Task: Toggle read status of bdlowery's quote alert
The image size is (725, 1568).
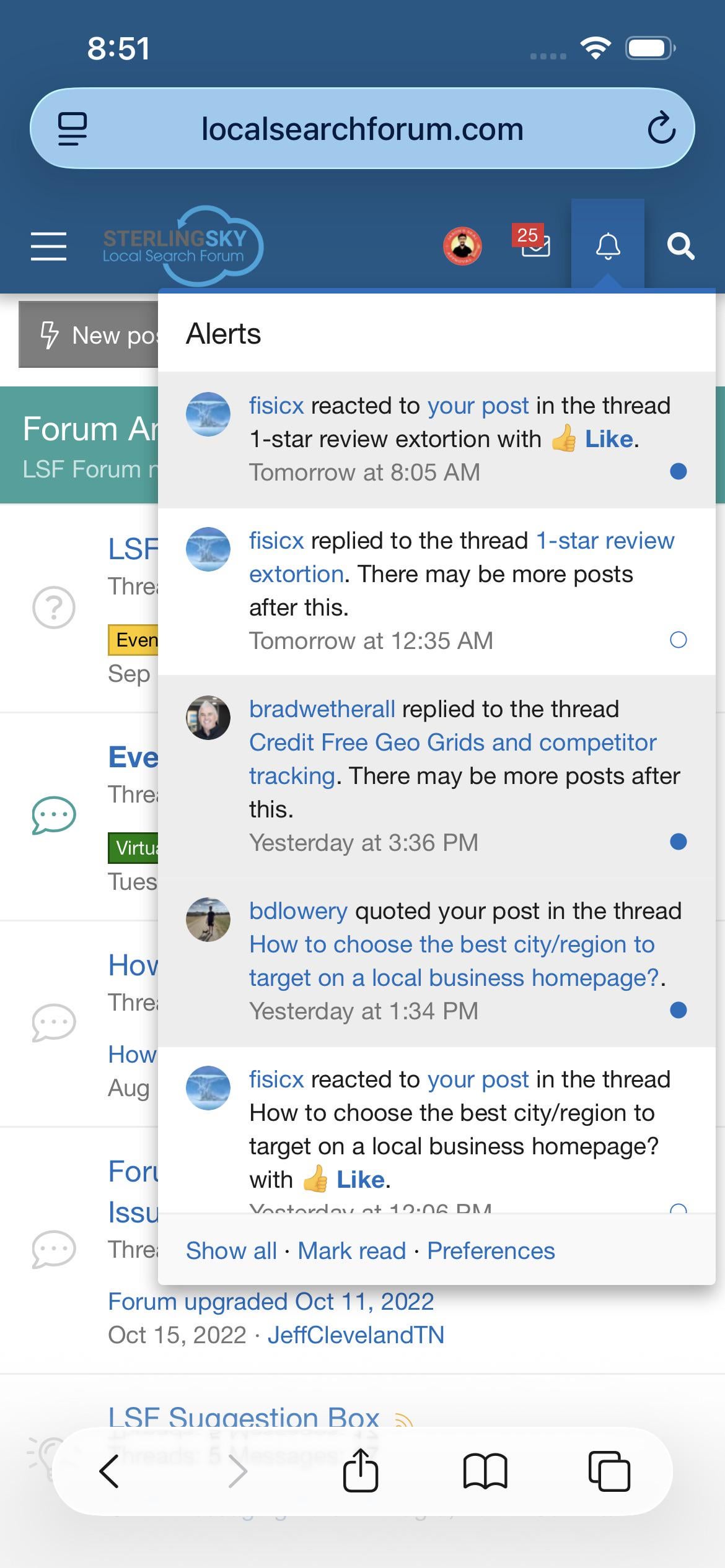Action: click(x=679, y=1010)
